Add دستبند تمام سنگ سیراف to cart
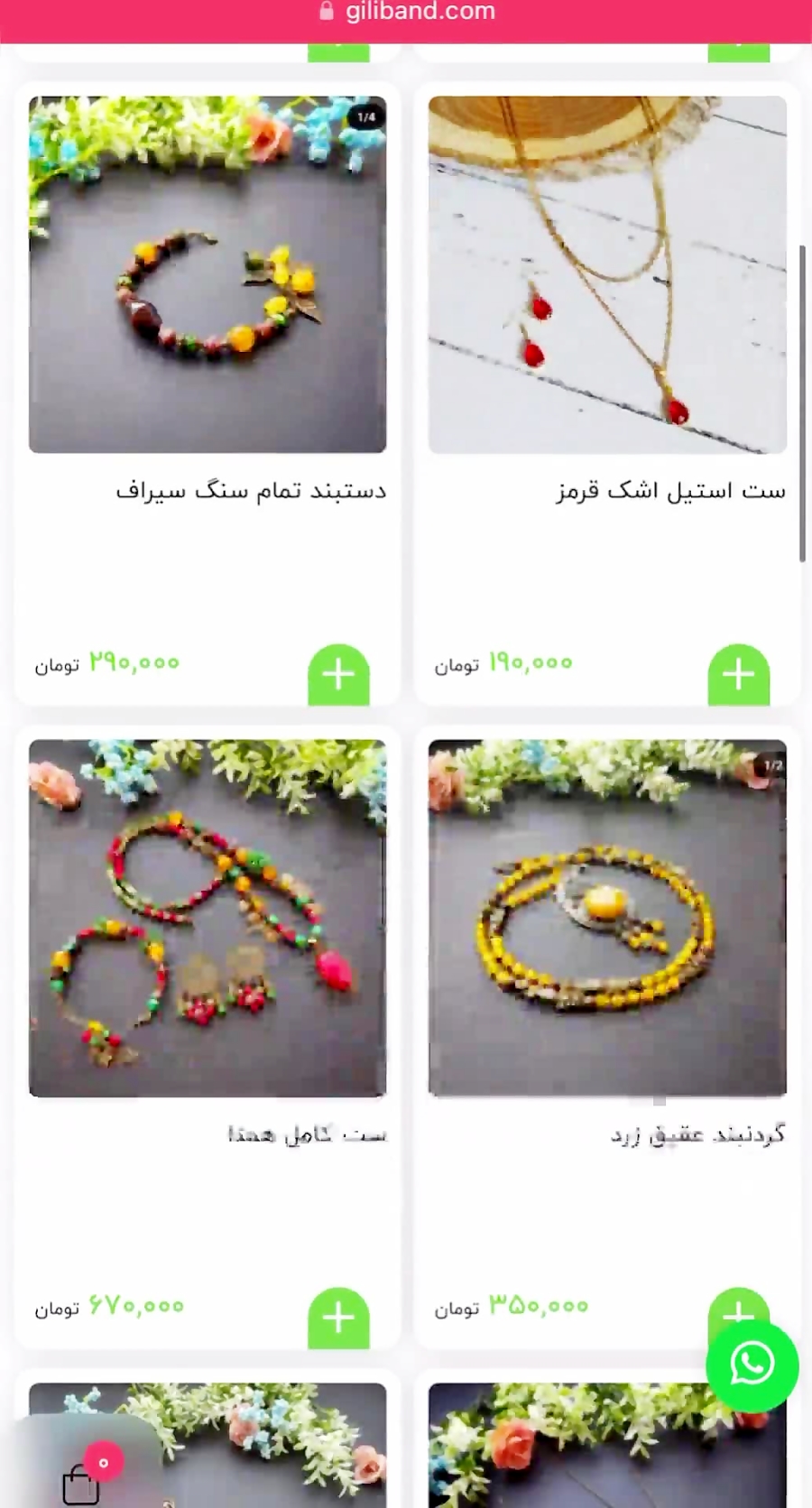The image size is (812, 1508). pyautogui.click(x=339, y=674)
